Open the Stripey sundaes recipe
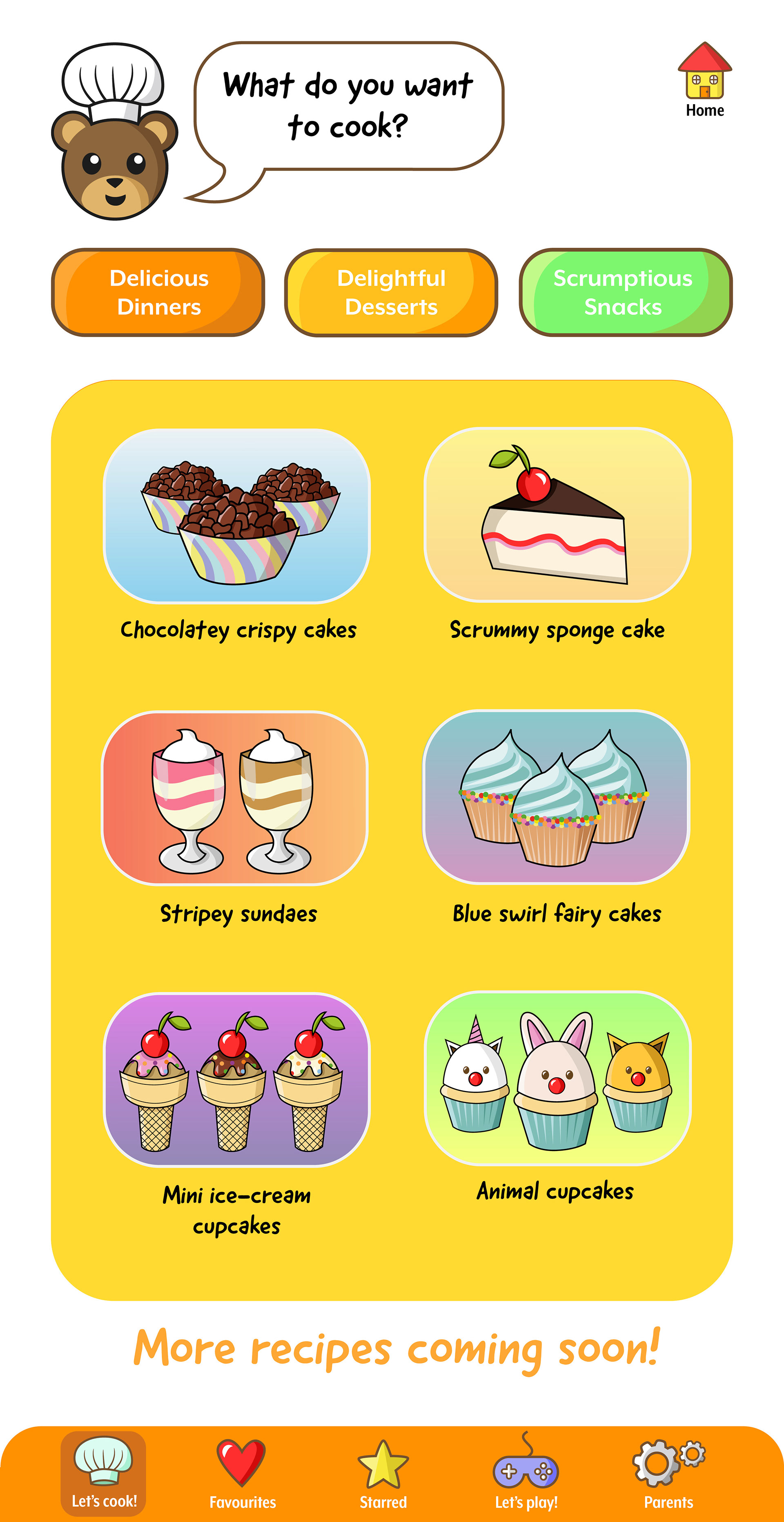The image size is (784, 1522). [235, 798]
